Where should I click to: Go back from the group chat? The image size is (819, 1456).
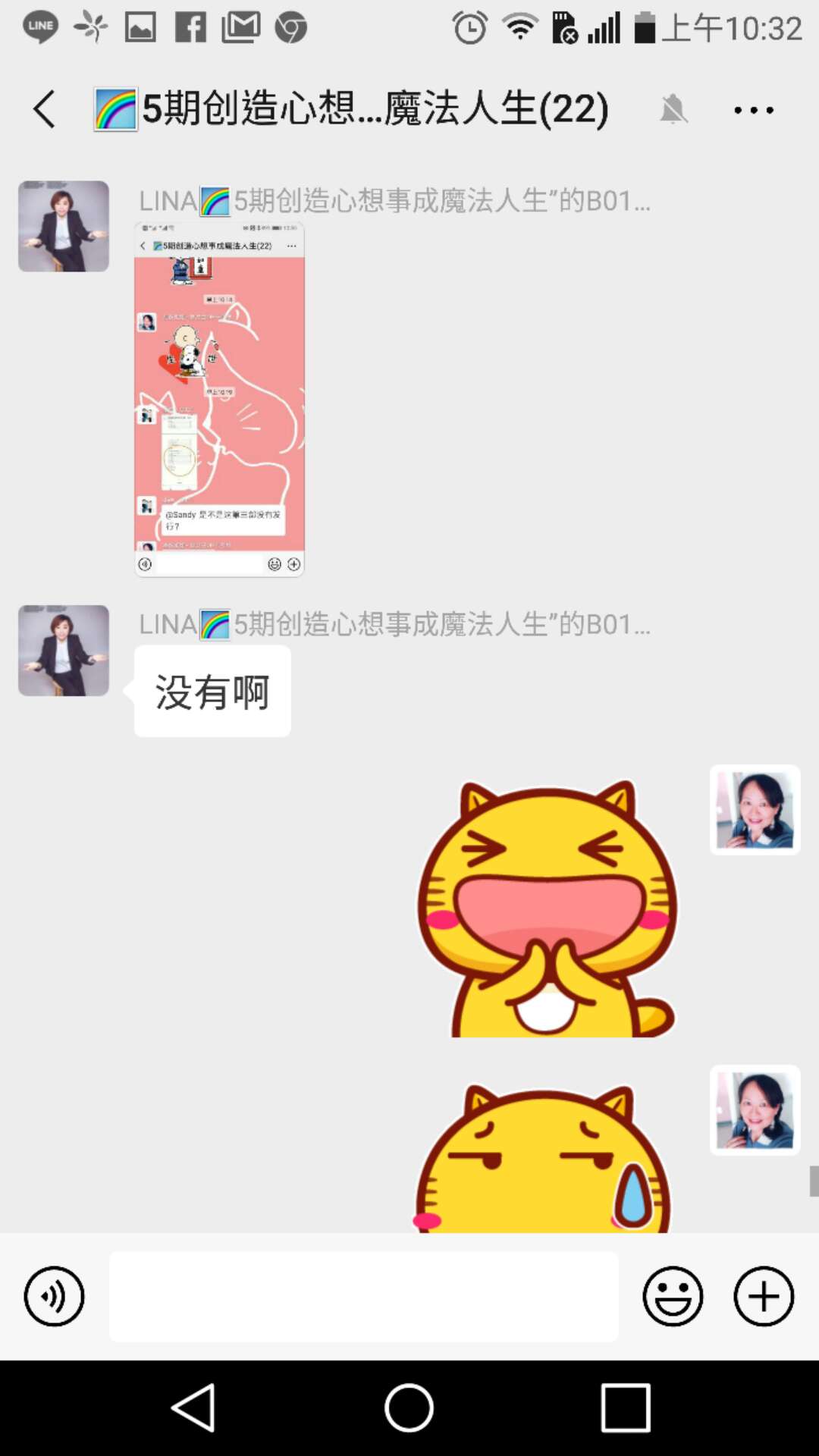tap(45, 109)
